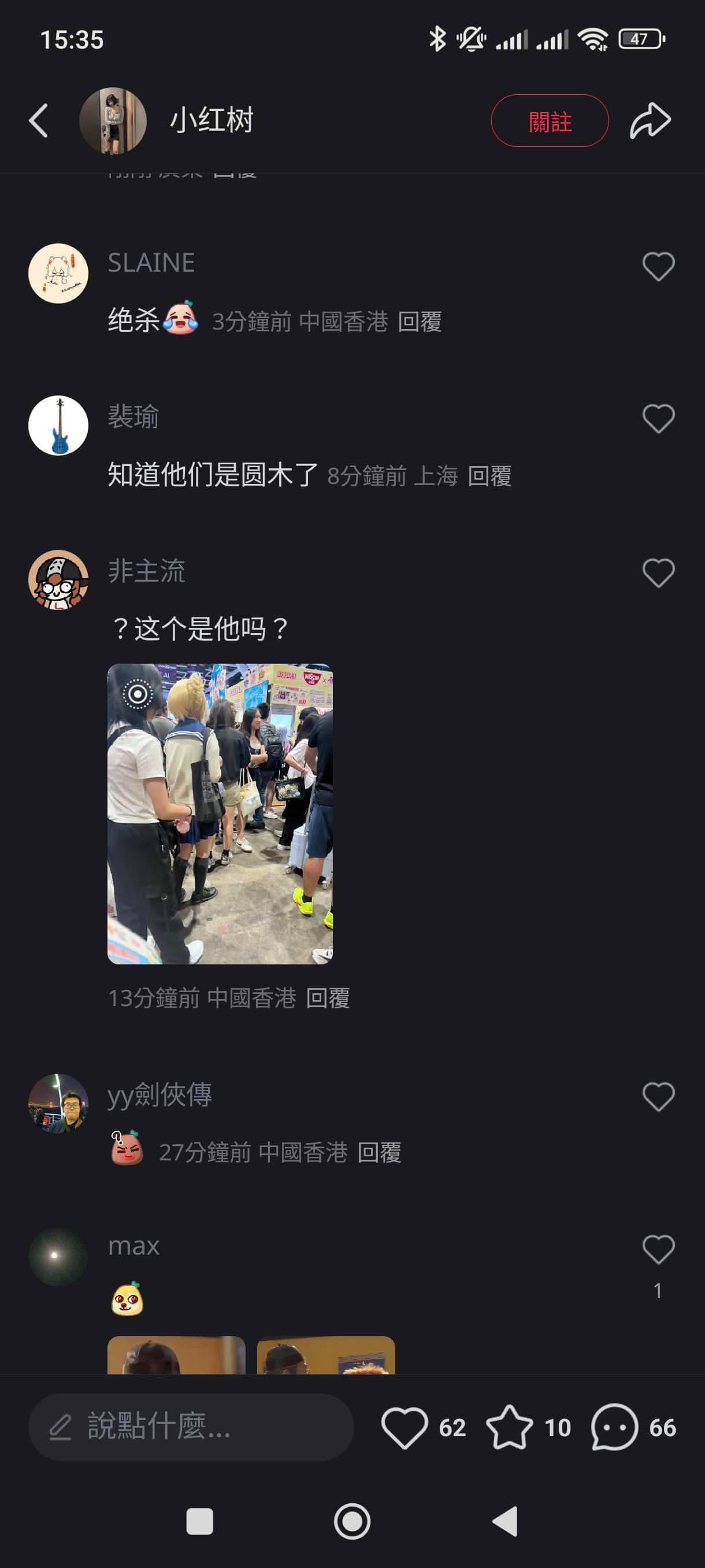
Task: Reply to yy劍俠傳's comment
Action: [379, 1152]
